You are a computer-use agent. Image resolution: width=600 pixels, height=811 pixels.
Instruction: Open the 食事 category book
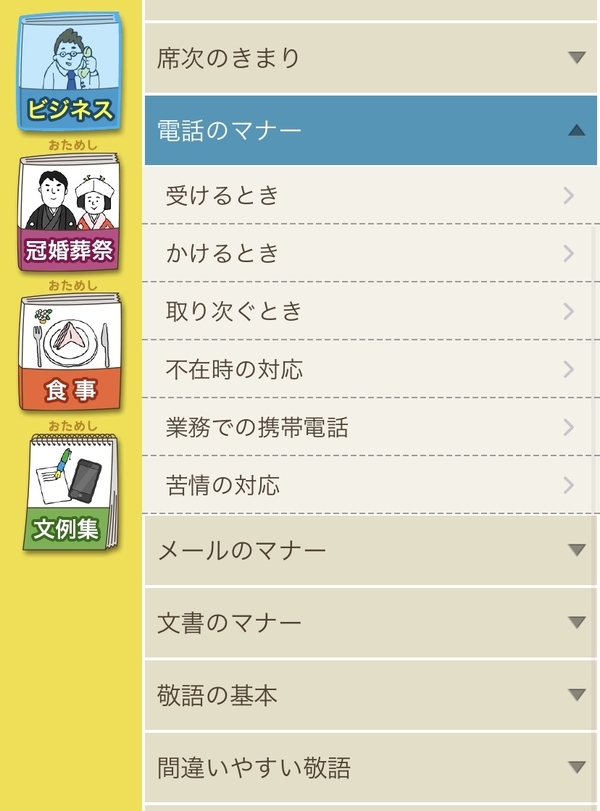[x=69, y=352]
